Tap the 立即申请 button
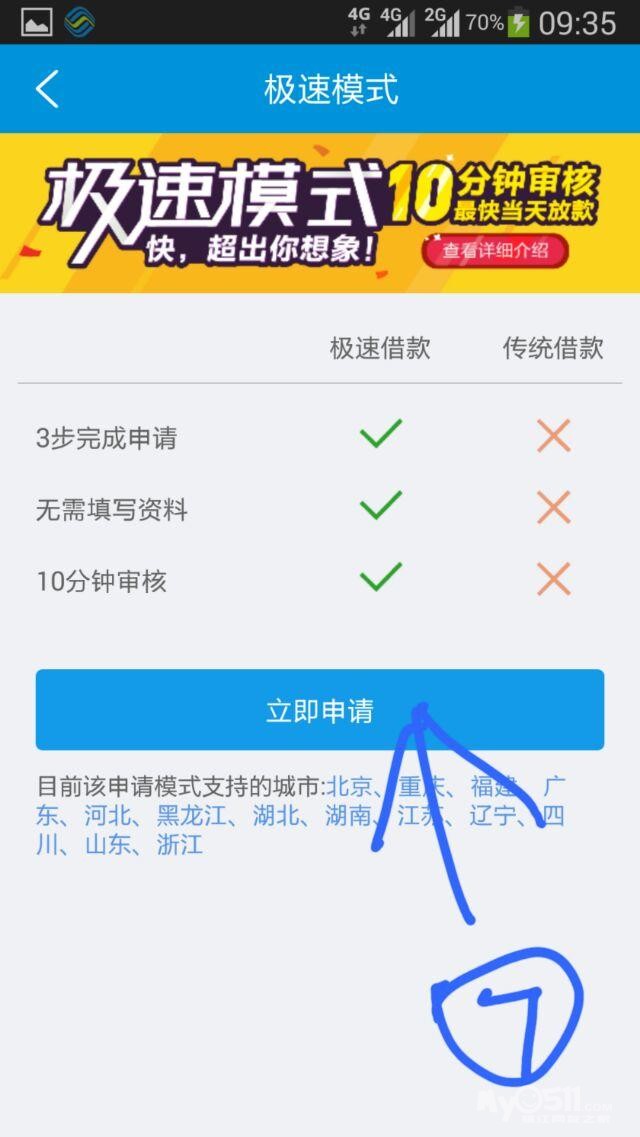The height and width of the screenshot is (1137, 640). coord(319,710)
